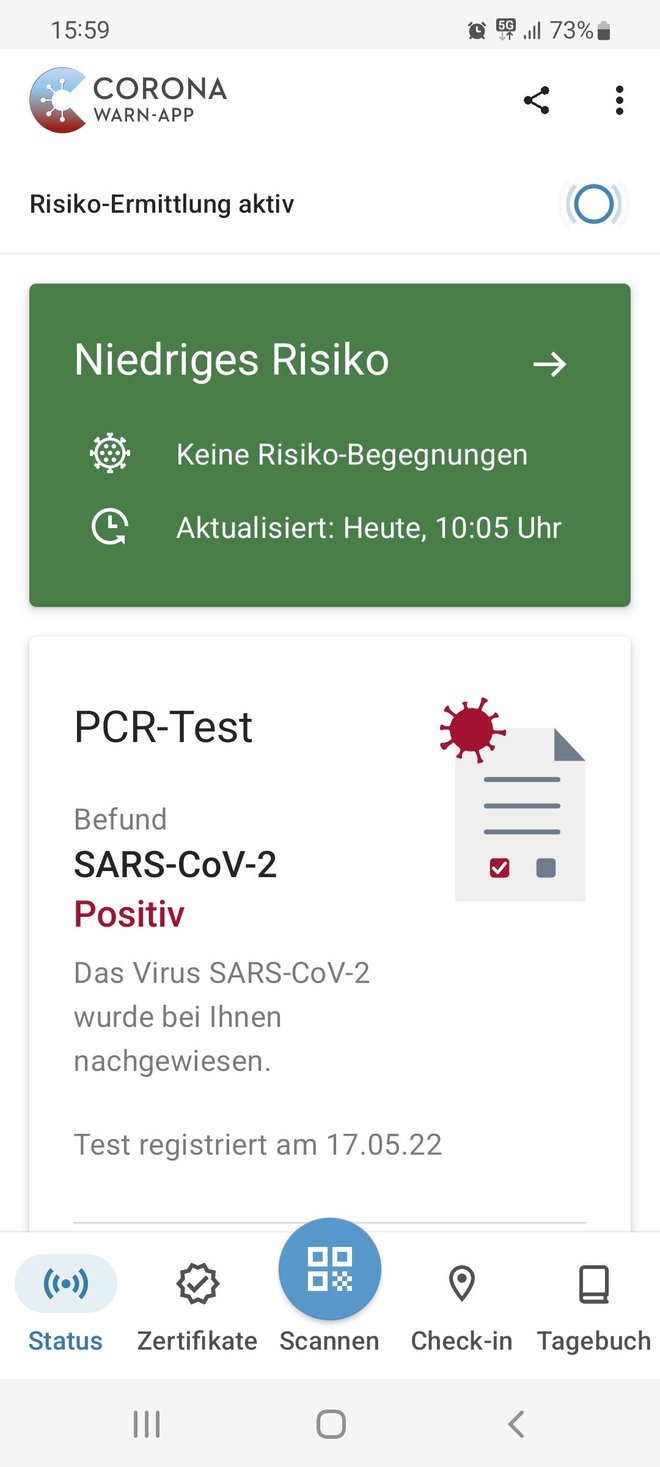The image size is (660, 1467).
Task: Share the Corona-Warn-App
Action: 537,100
